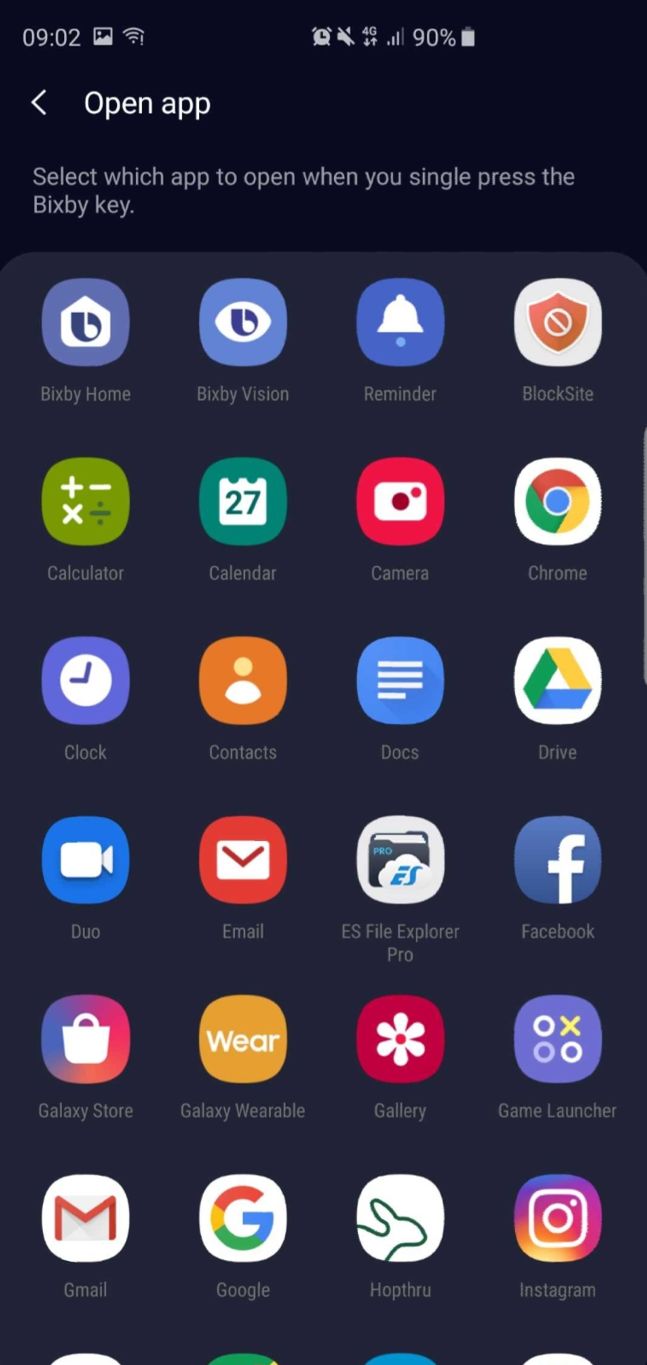Choose the Contacts app
Screen dimensions: 647x1365
click(243, 681)
